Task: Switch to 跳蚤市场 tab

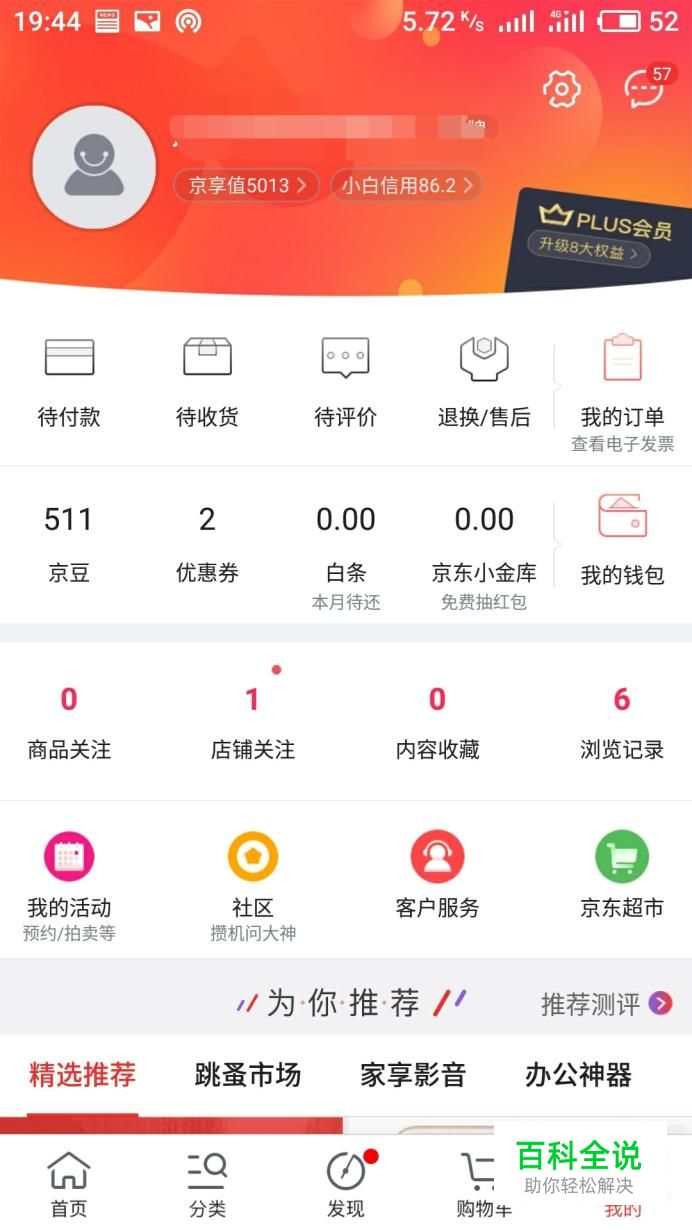Action: [247, 1075]
